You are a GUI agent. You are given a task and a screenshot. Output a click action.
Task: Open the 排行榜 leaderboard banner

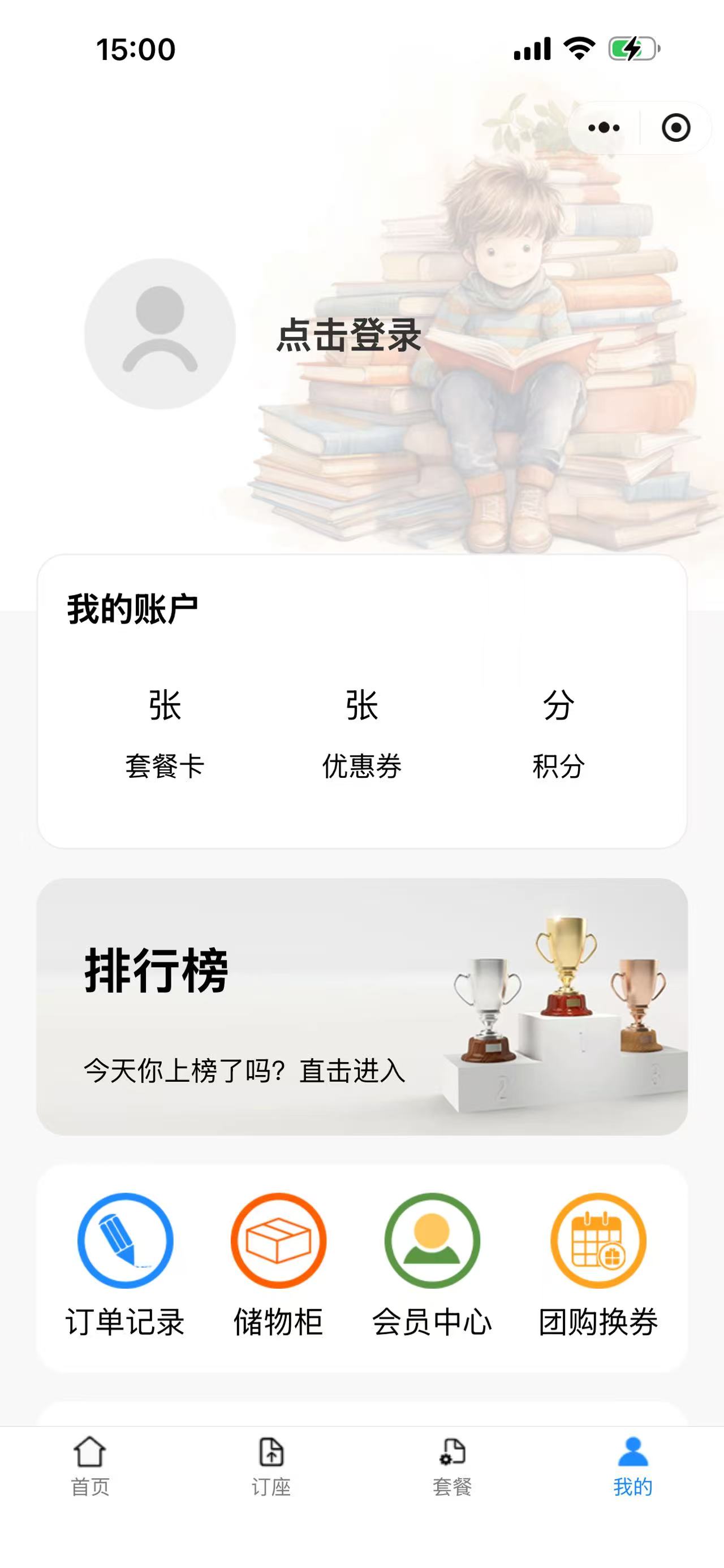click(361, 1006)
